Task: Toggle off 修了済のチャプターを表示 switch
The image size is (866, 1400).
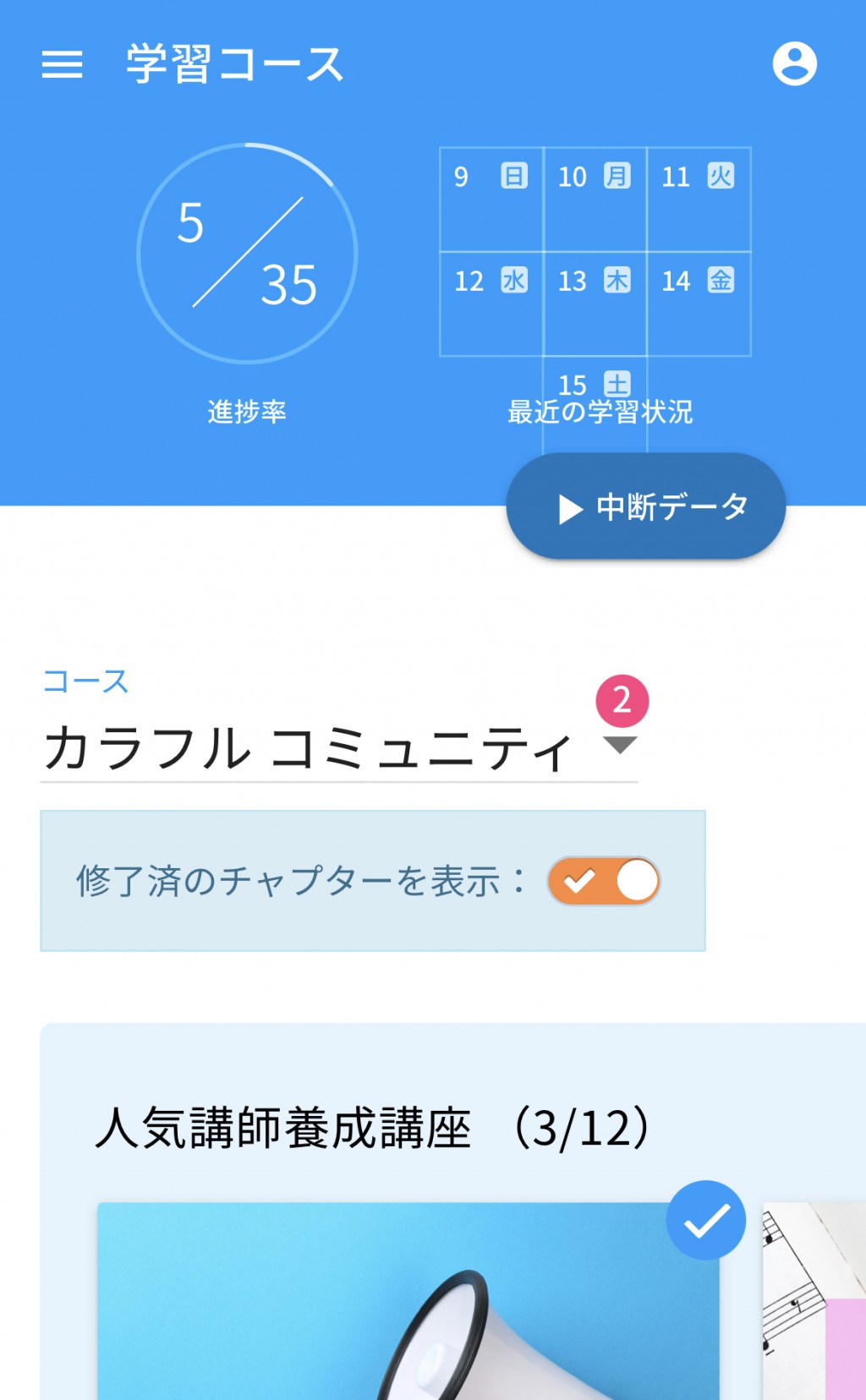Action: pos(604,881)
